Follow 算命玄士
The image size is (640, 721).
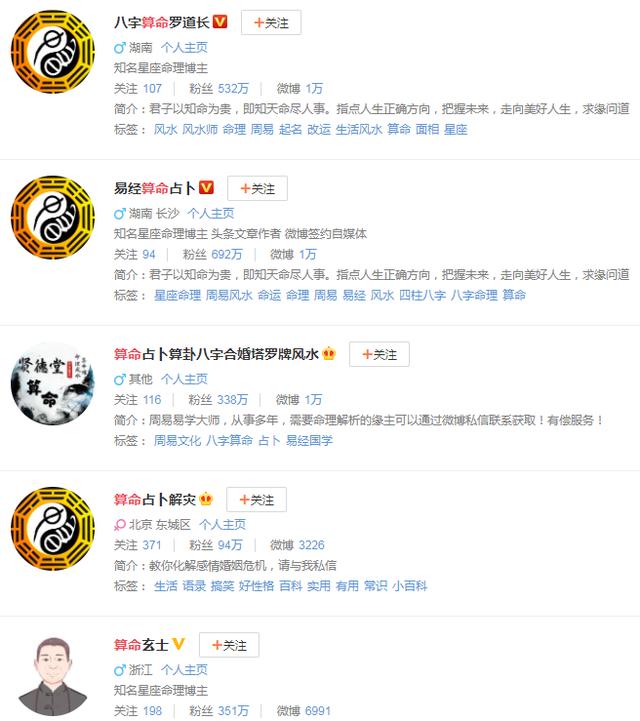229,645
